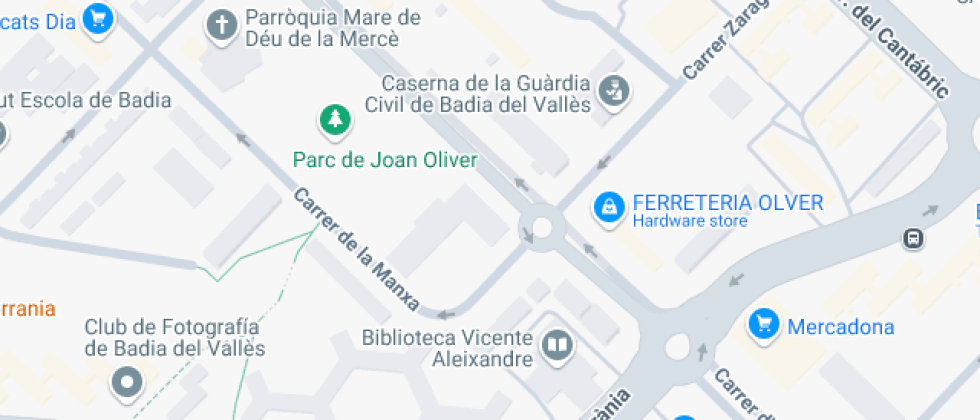Select the FERRETERIA OLVER hardware store pin

[607, 207]
